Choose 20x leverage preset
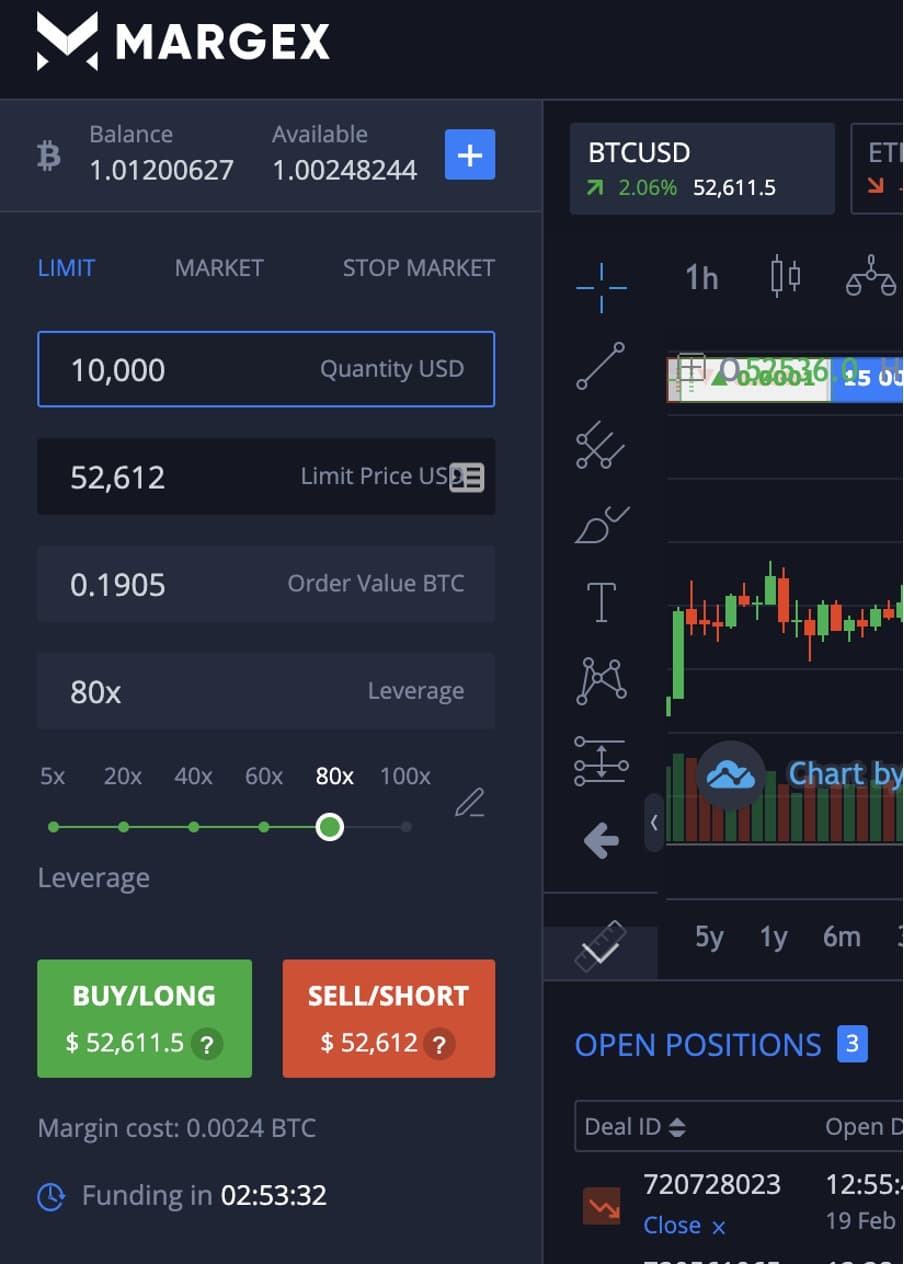This screenshot has height=1264, width=904. [123, 827]
